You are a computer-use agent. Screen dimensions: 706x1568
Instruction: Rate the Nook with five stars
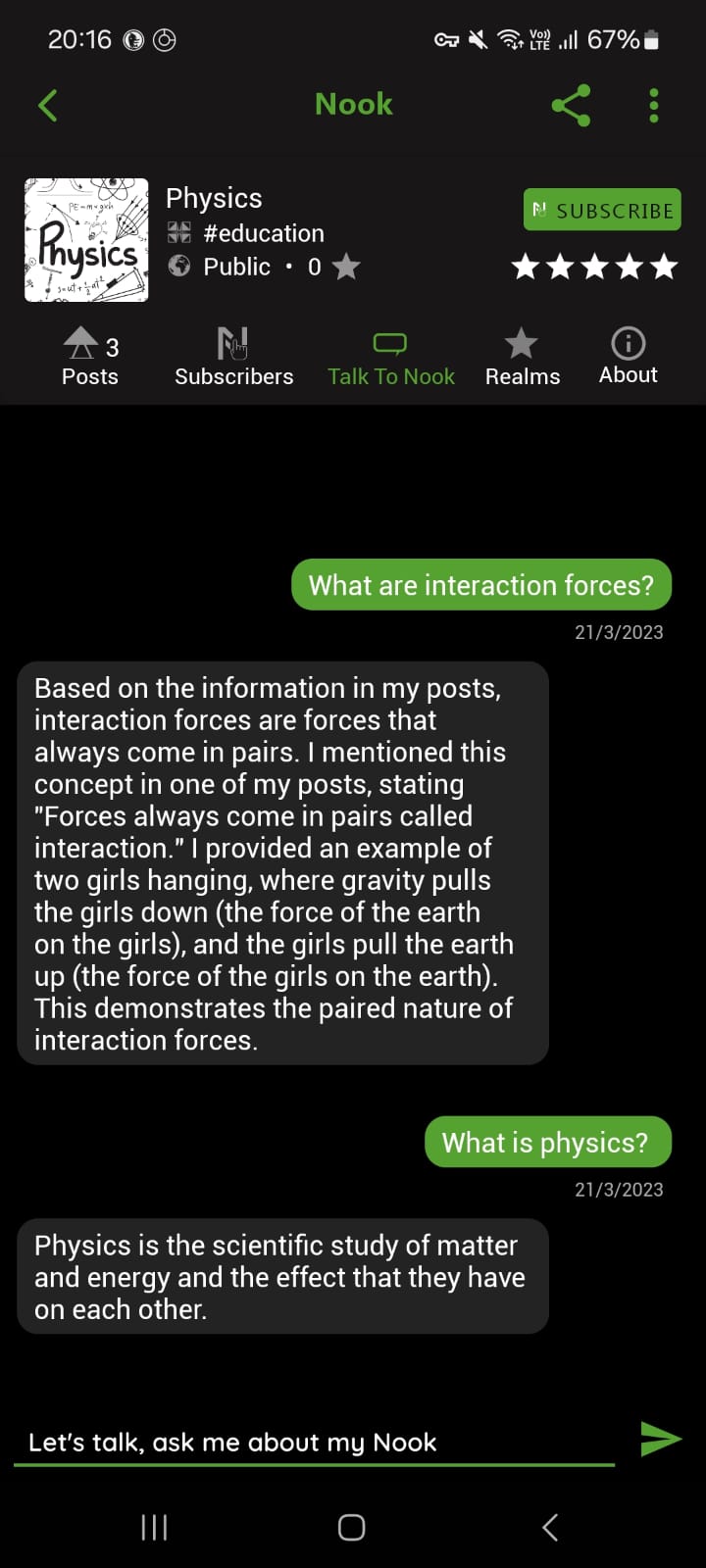click(x=664, y=267)
